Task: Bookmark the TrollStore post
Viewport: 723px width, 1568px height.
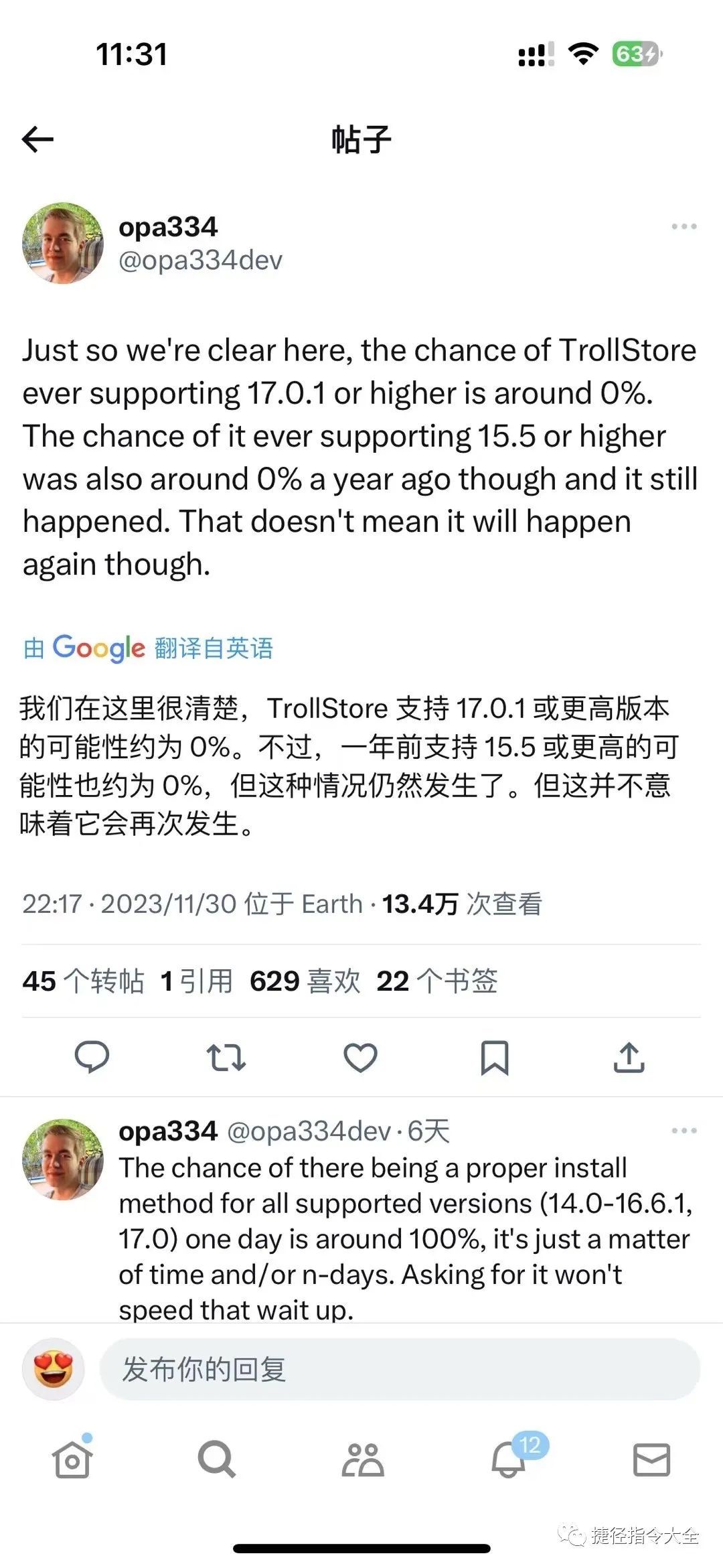Action: click(x=495, y=1058)
